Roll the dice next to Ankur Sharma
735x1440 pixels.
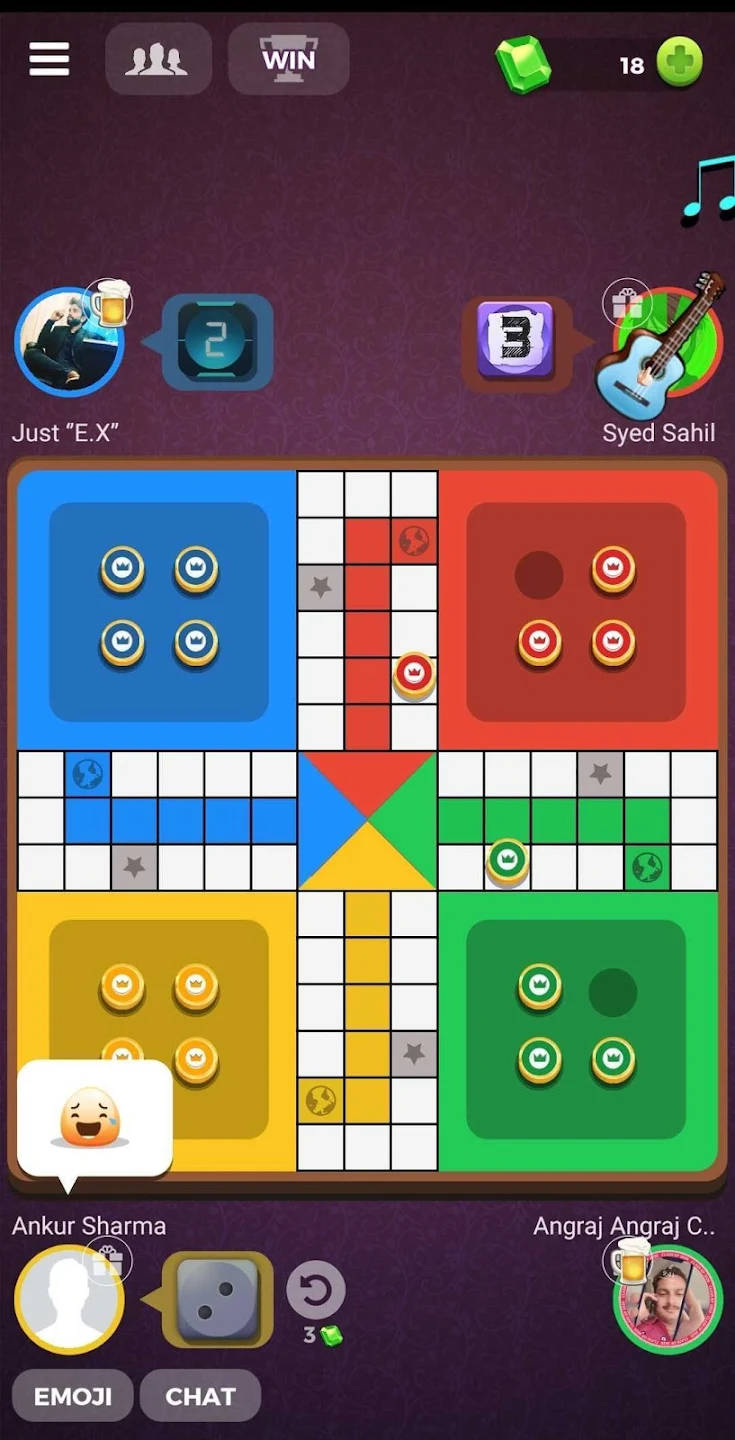218,1299
